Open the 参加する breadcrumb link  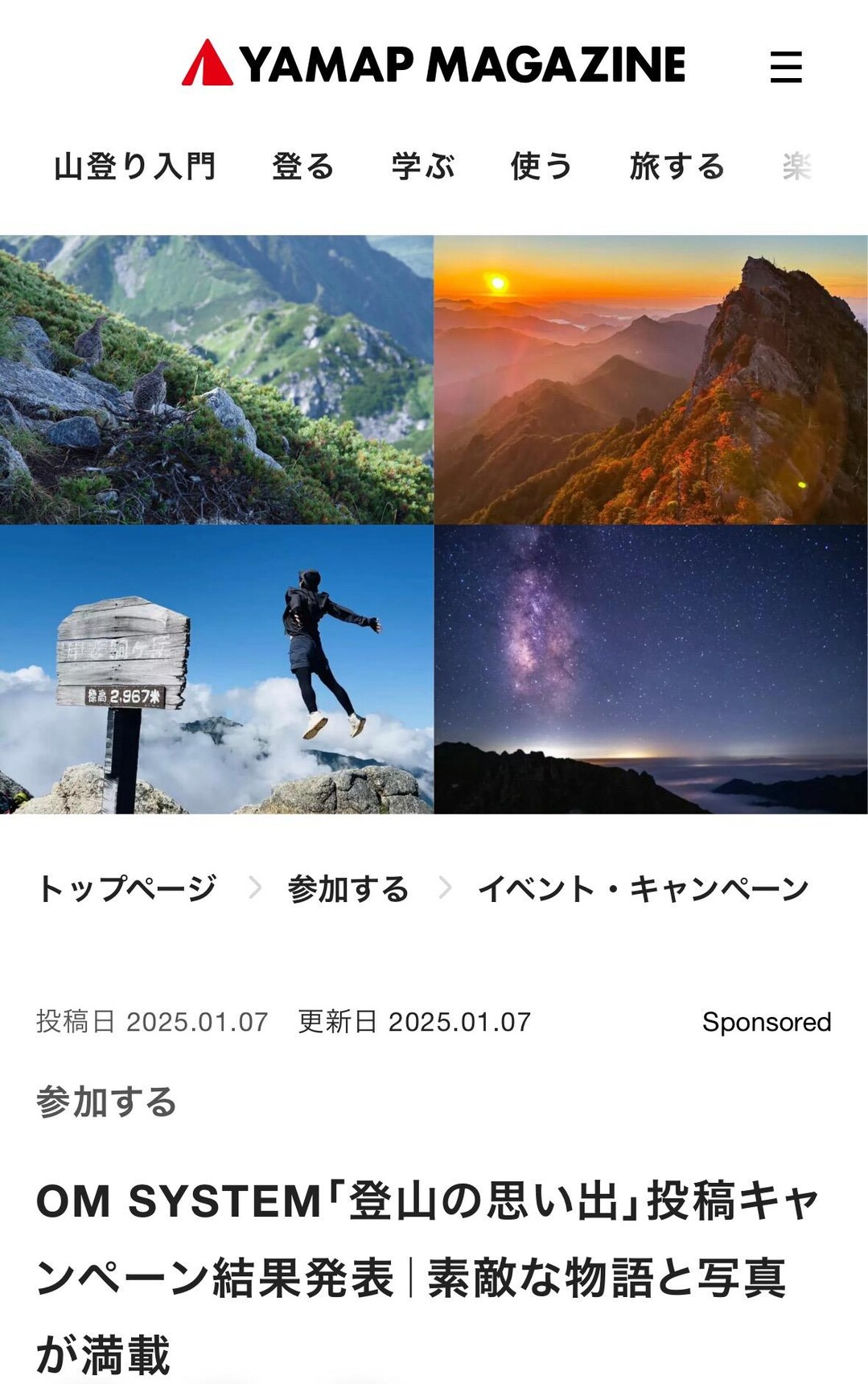[x=348, y=889]
